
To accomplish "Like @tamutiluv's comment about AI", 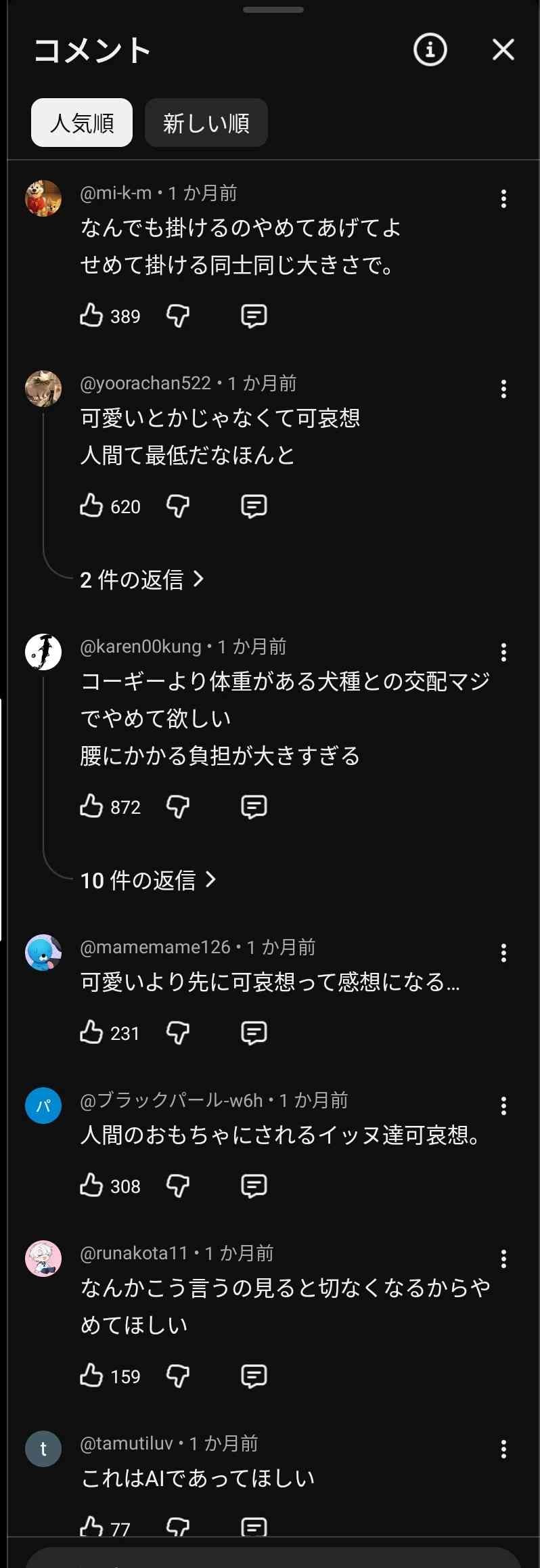I will point(91,1527).
